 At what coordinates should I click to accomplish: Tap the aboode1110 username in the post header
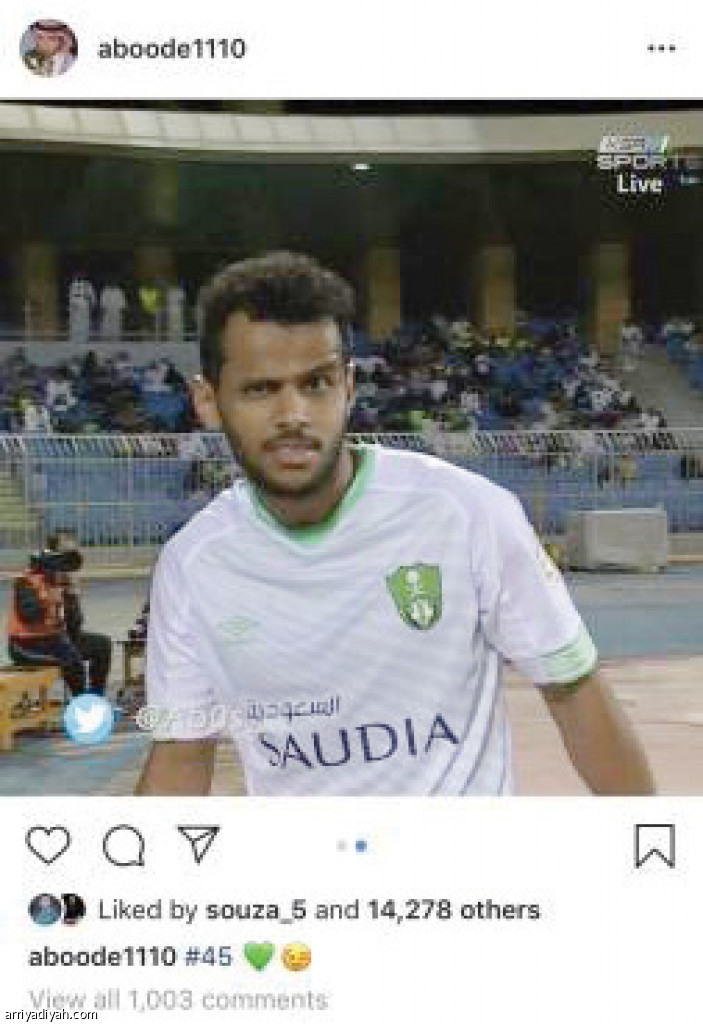coord(171,49)
